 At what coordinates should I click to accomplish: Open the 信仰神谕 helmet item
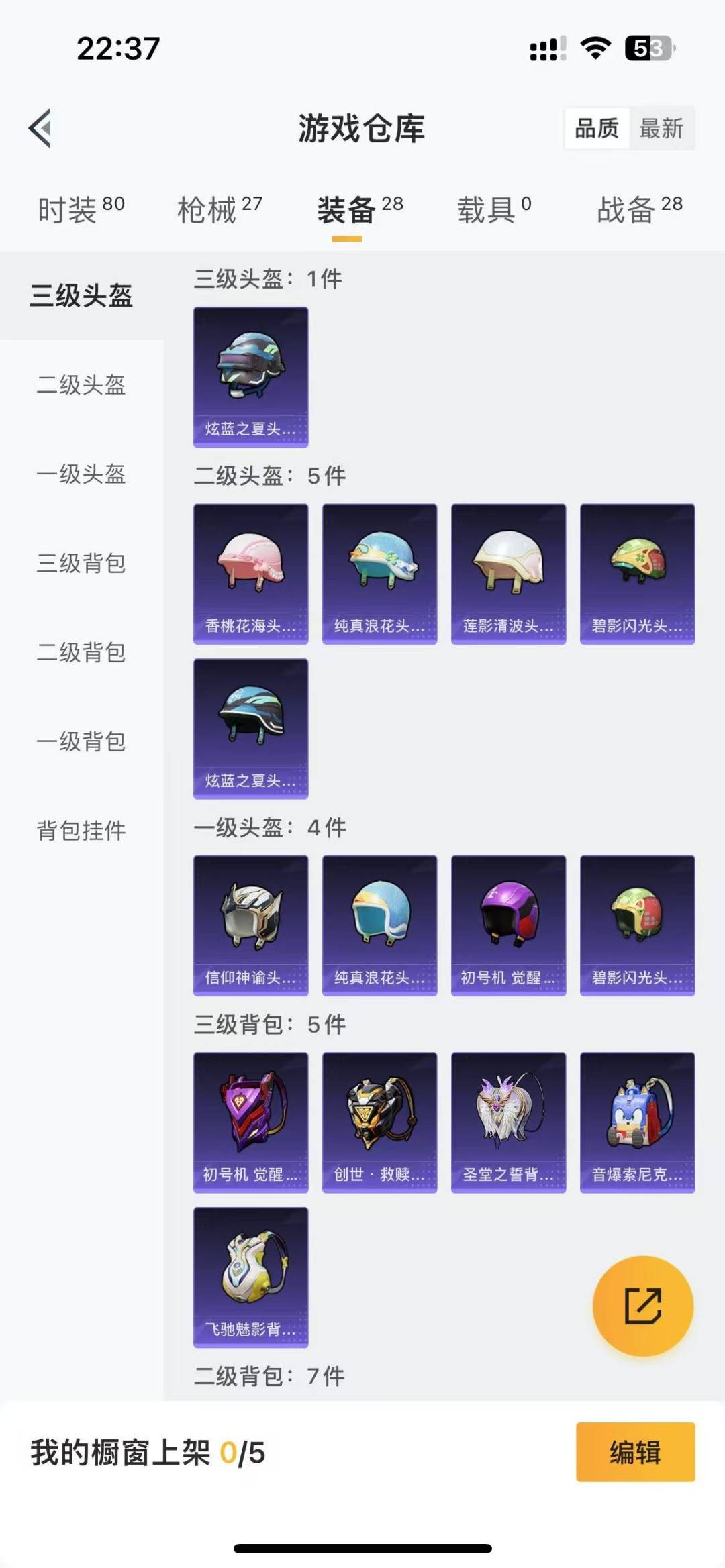click(251, 925)
